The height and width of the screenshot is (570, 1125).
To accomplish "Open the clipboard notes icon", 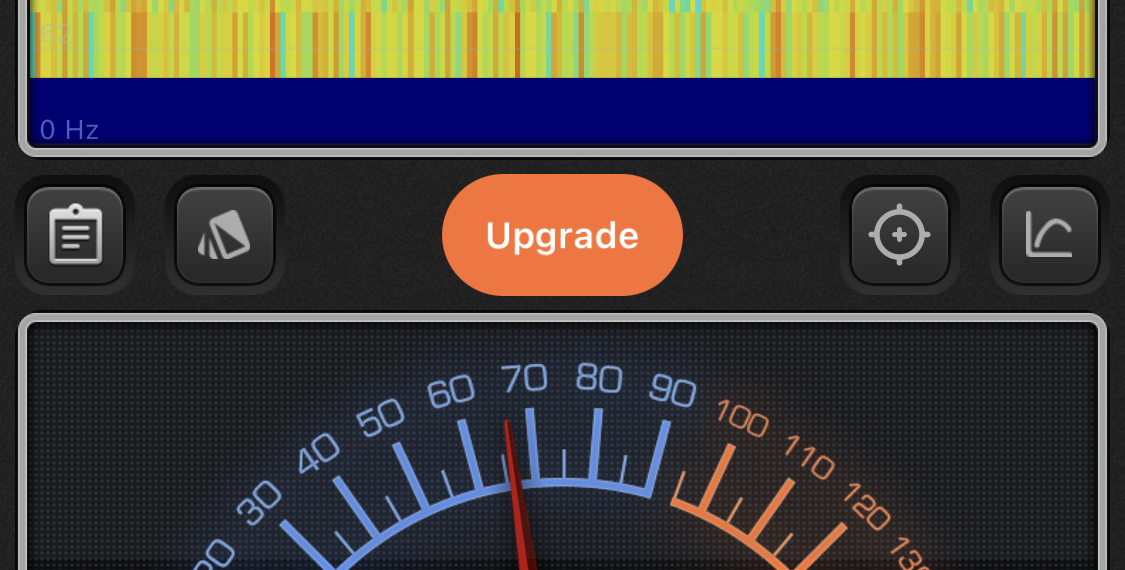I will point(75,236).
